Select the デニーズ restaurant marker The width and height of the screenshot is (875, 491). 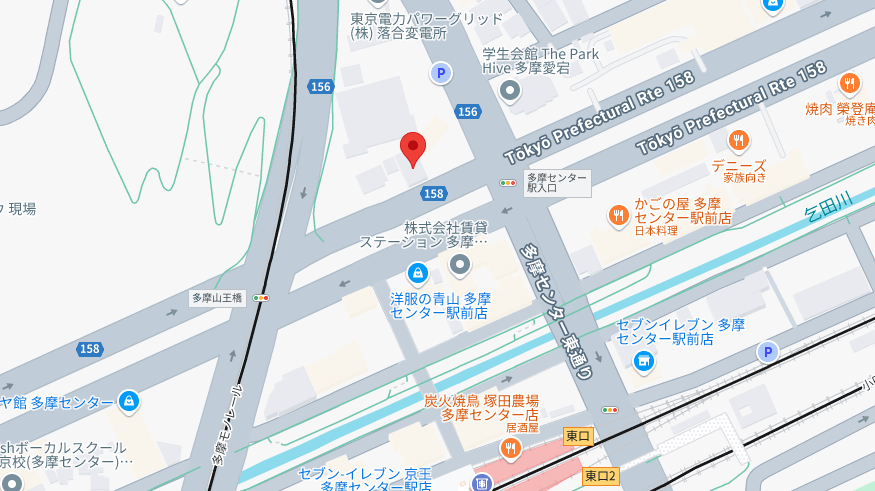(738, 139)
